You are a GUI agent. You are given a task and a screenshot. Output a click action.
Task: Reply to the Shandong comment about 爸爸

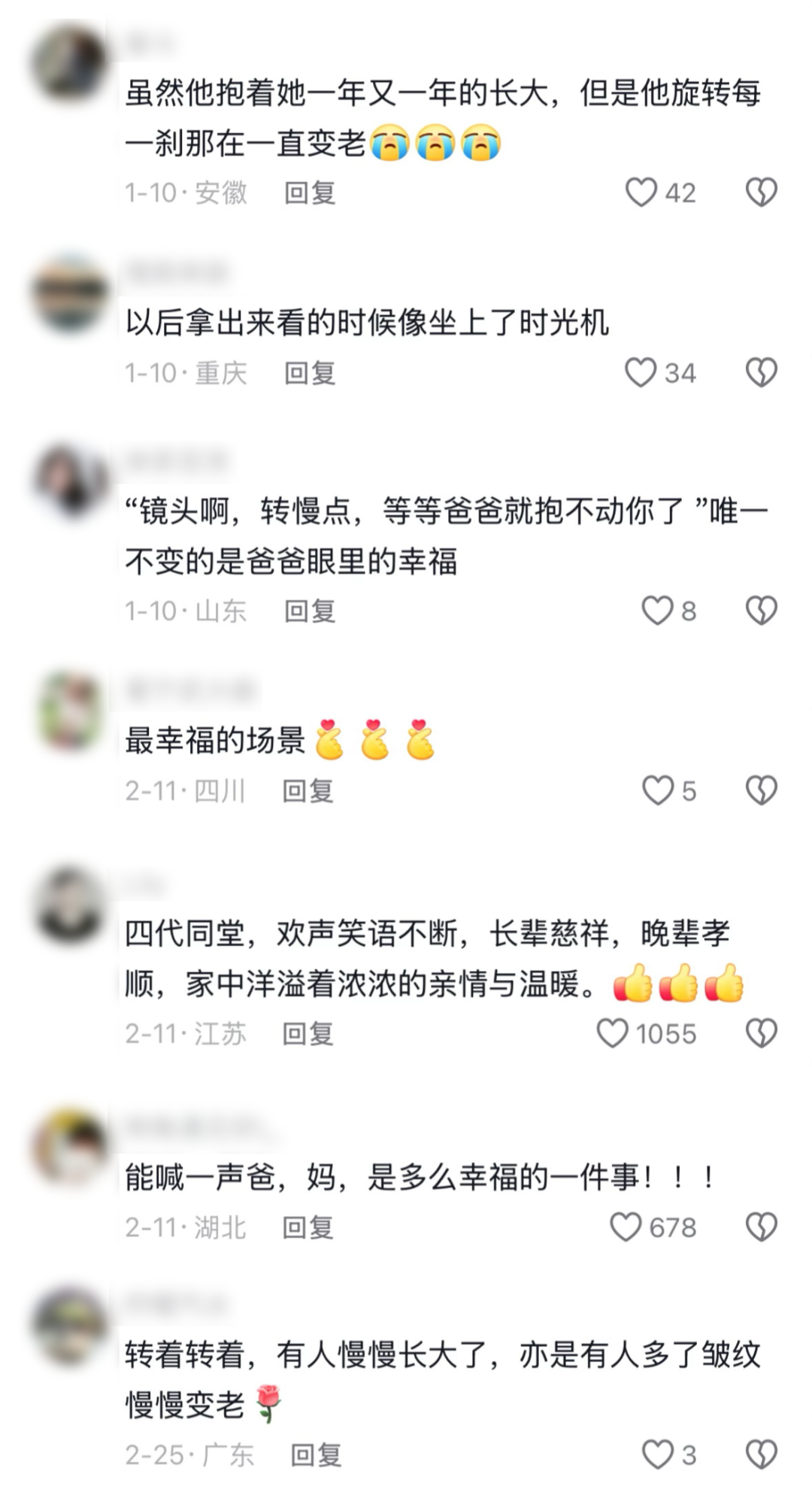pyautogui.click(x=309, y=611)
